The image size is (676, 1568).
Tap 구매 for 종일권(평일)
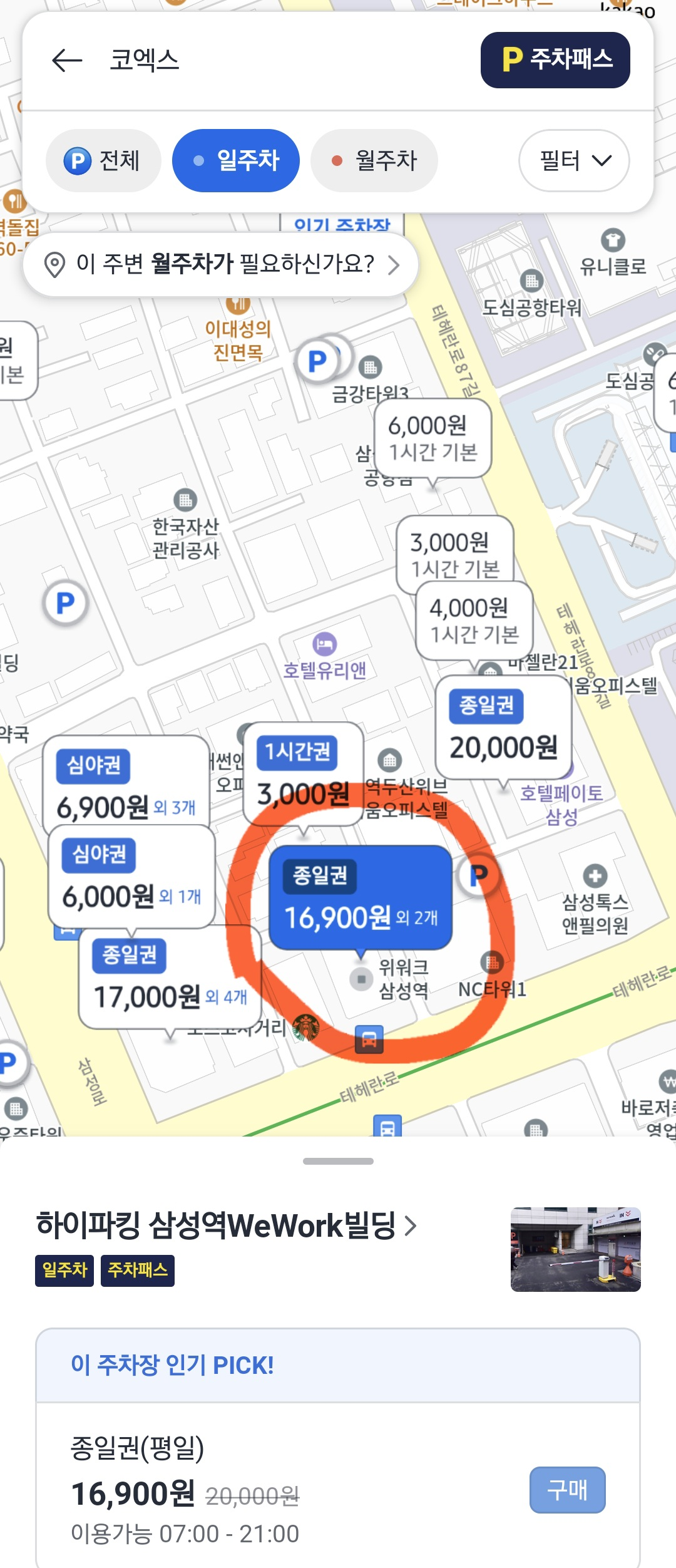click(x=567, y=1490)
